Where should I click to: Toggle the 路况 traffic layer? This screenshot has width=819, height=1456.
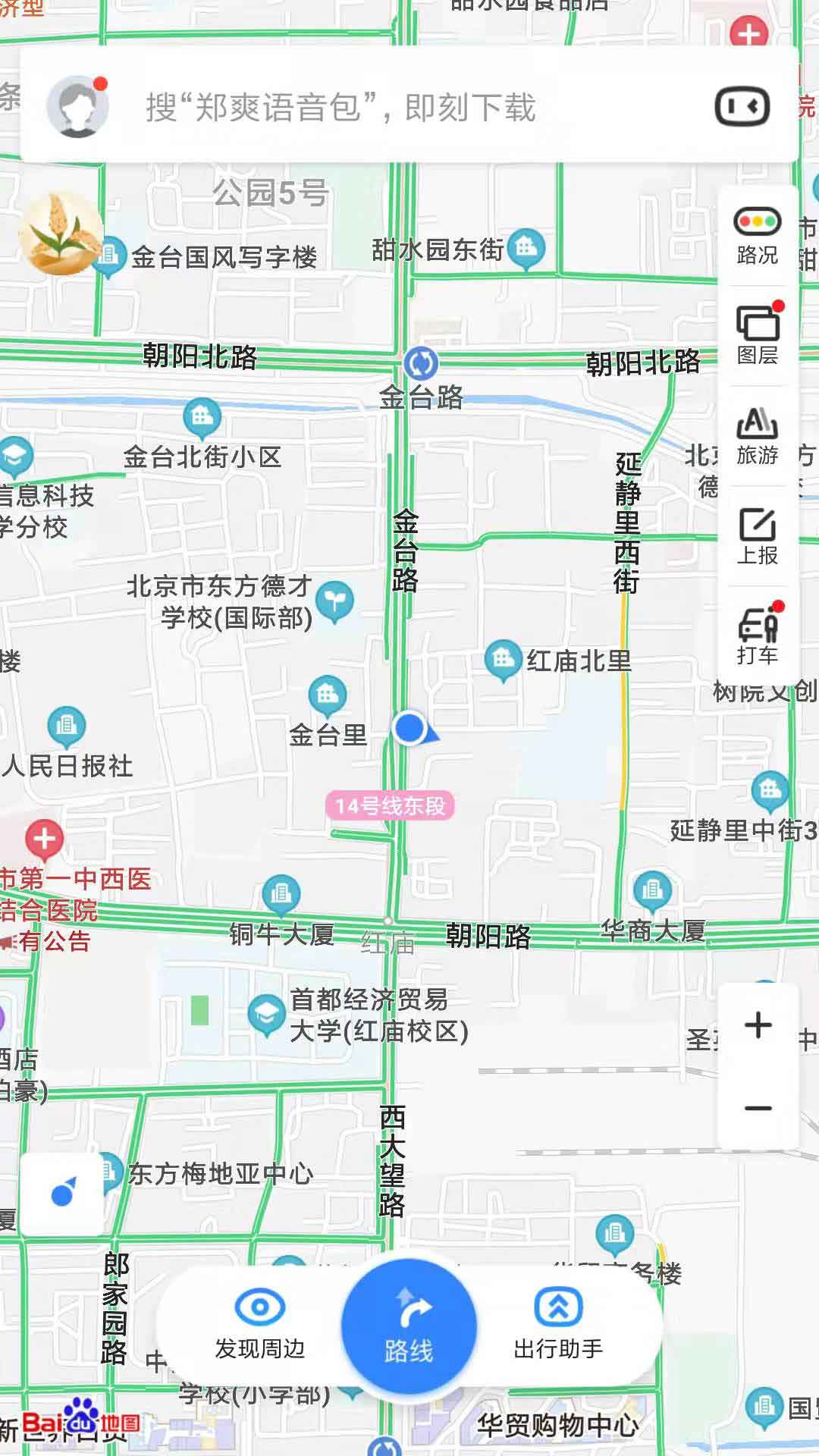click(758, 236)
